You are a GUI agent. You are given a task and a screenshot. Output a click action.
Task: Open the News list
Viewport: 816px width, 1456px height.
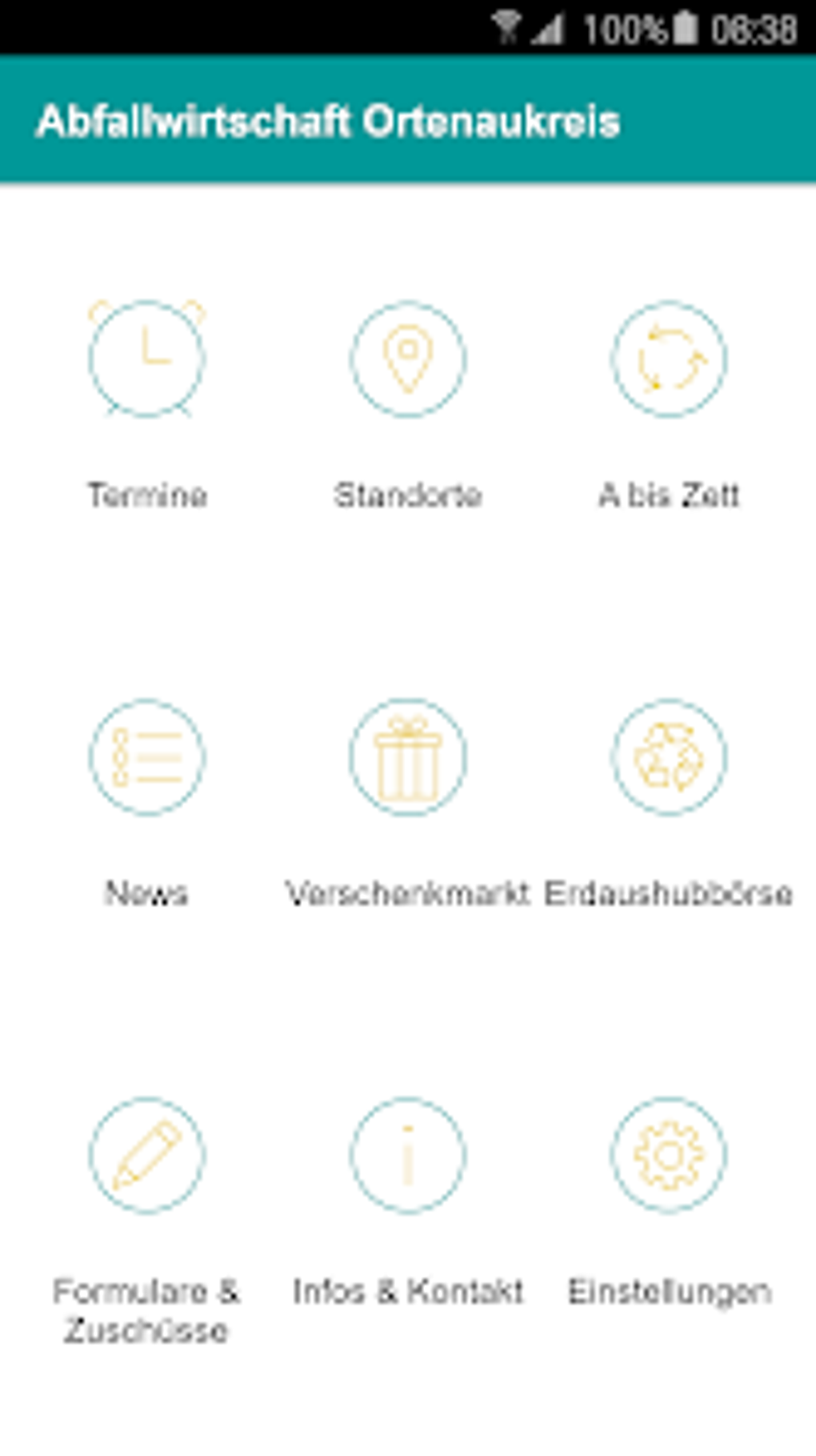147,757
